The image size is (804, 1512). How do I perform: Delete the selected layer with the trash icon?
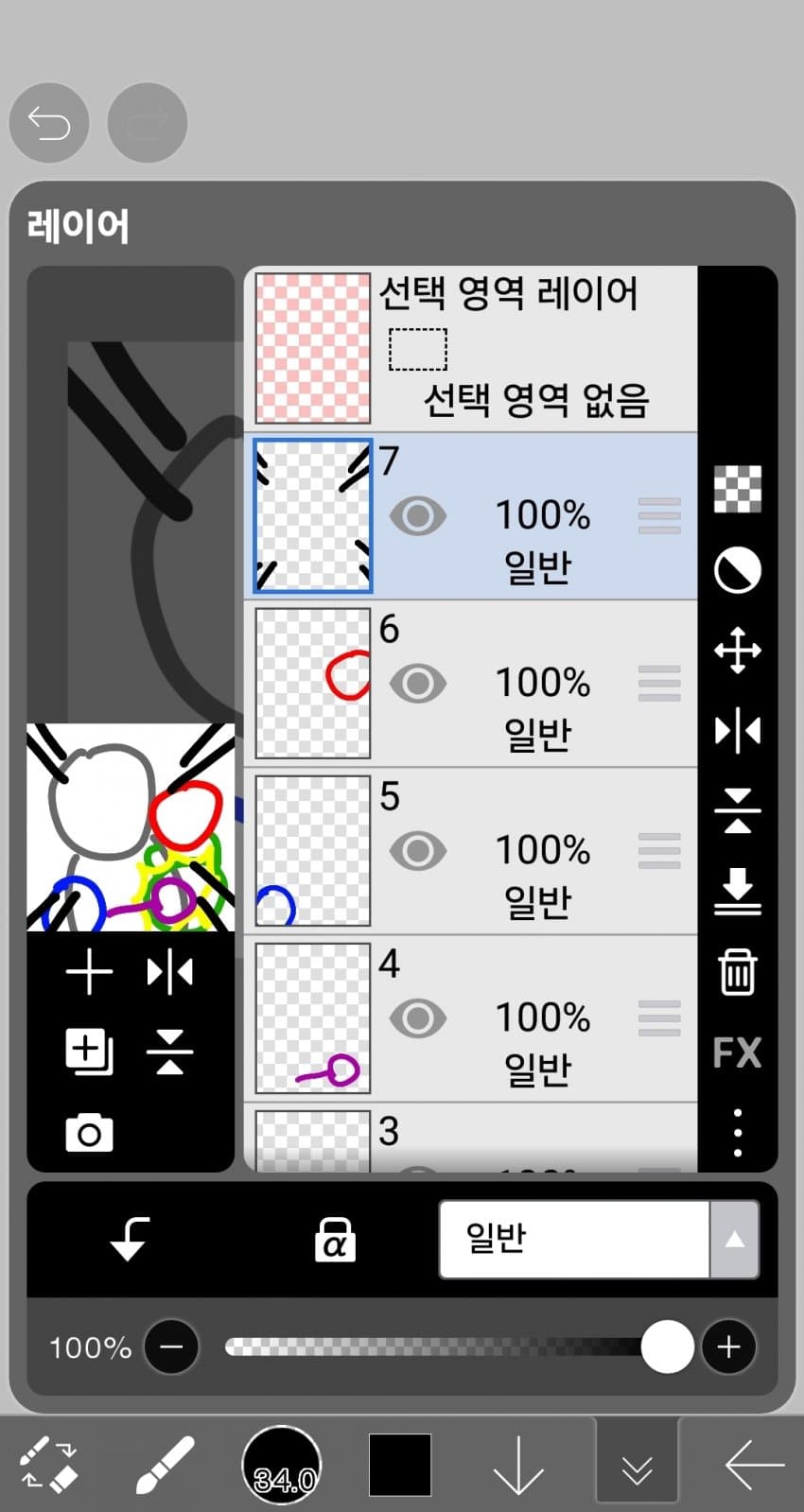point(737,972)
